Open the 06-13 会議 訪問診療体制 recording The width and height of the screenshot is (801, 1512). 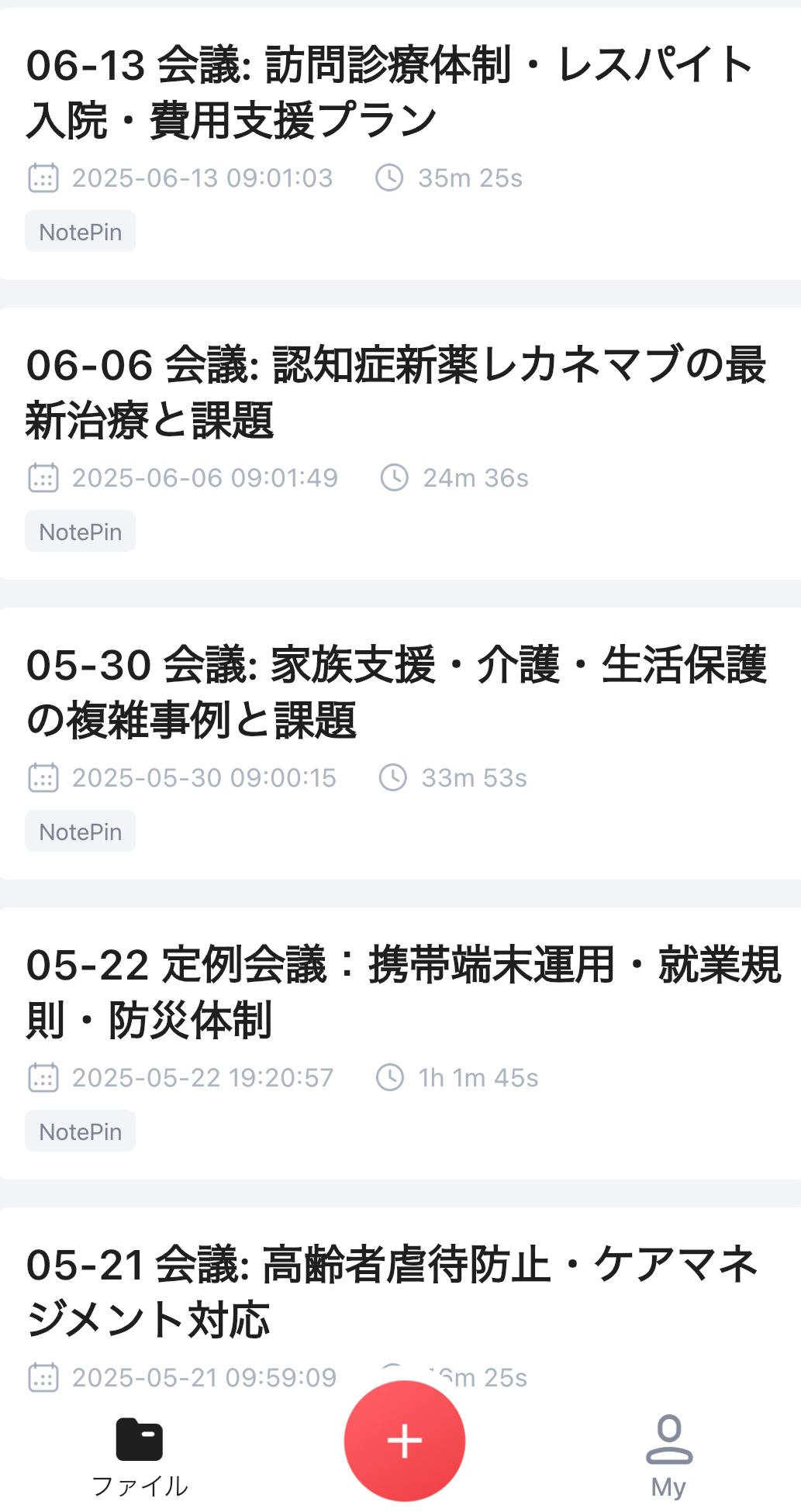[x=400, y=144]
